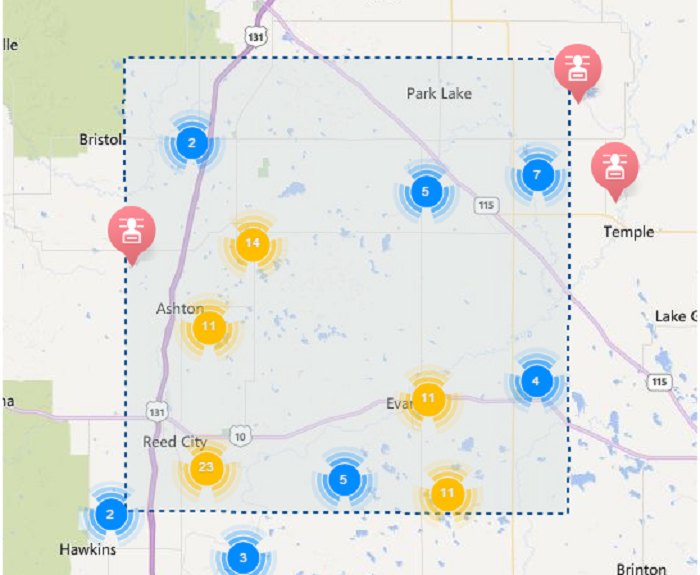
Task: Tap the pink station pin above Temple
Action: pyautogui.click(x=612, y=167)
